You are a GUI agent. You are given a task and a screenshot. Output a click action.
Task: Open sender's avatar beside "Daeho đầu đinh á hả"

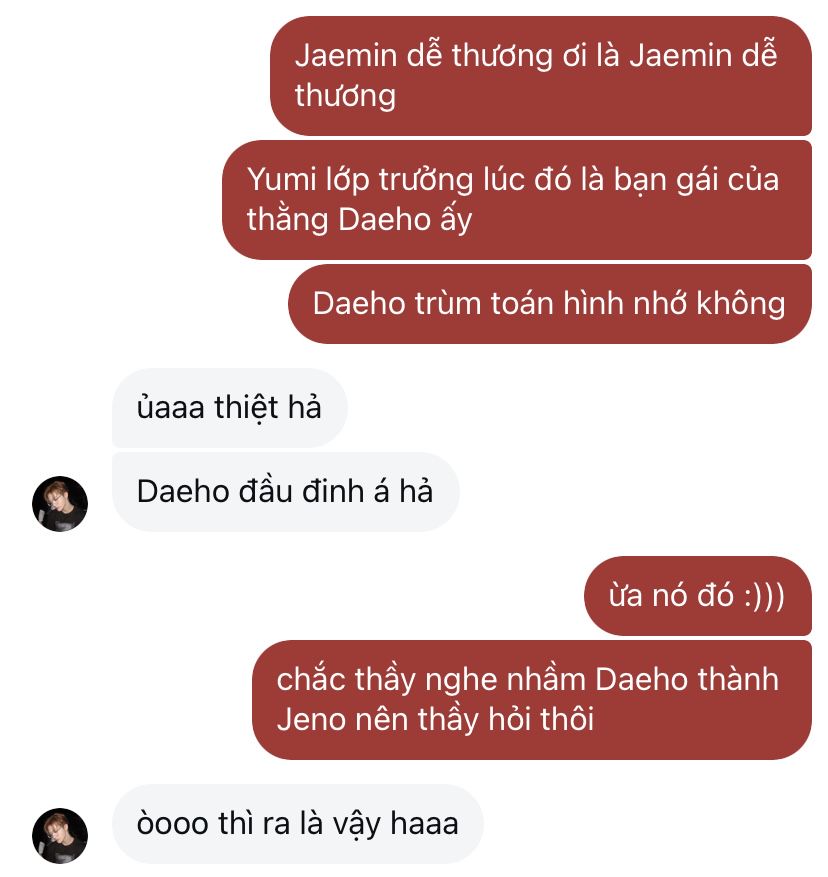(60, 503)
